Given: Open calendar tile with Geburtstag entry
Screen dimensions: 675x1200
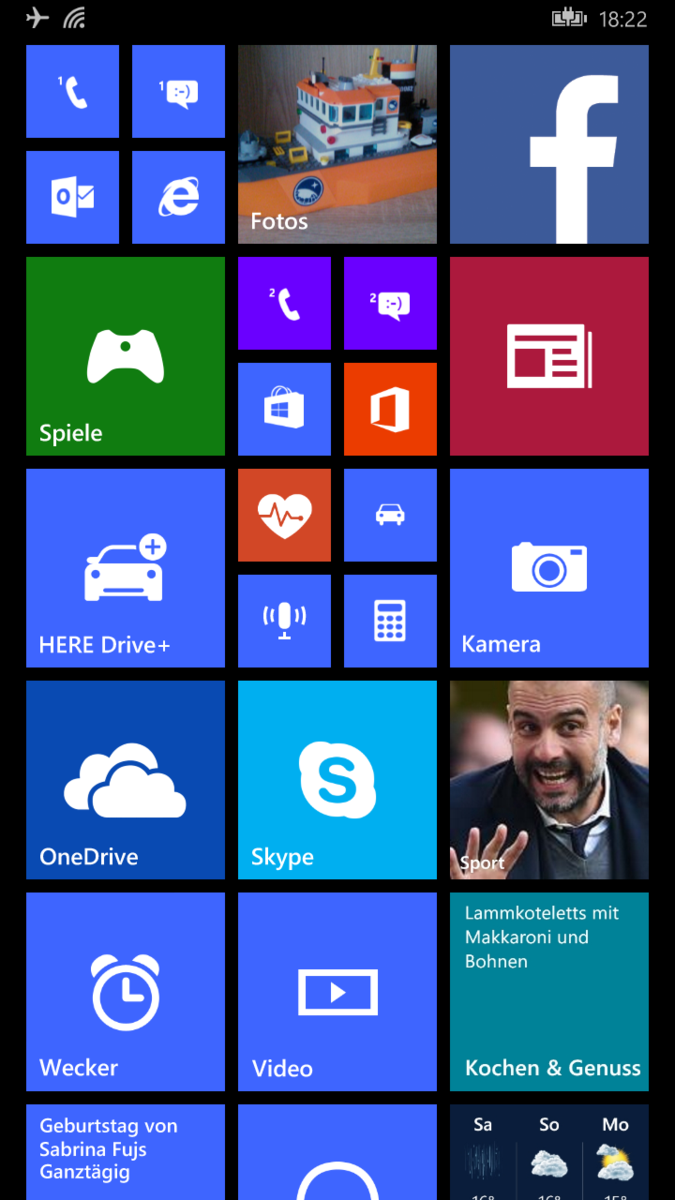Looking at the screenshot, I should (125, 1152).
